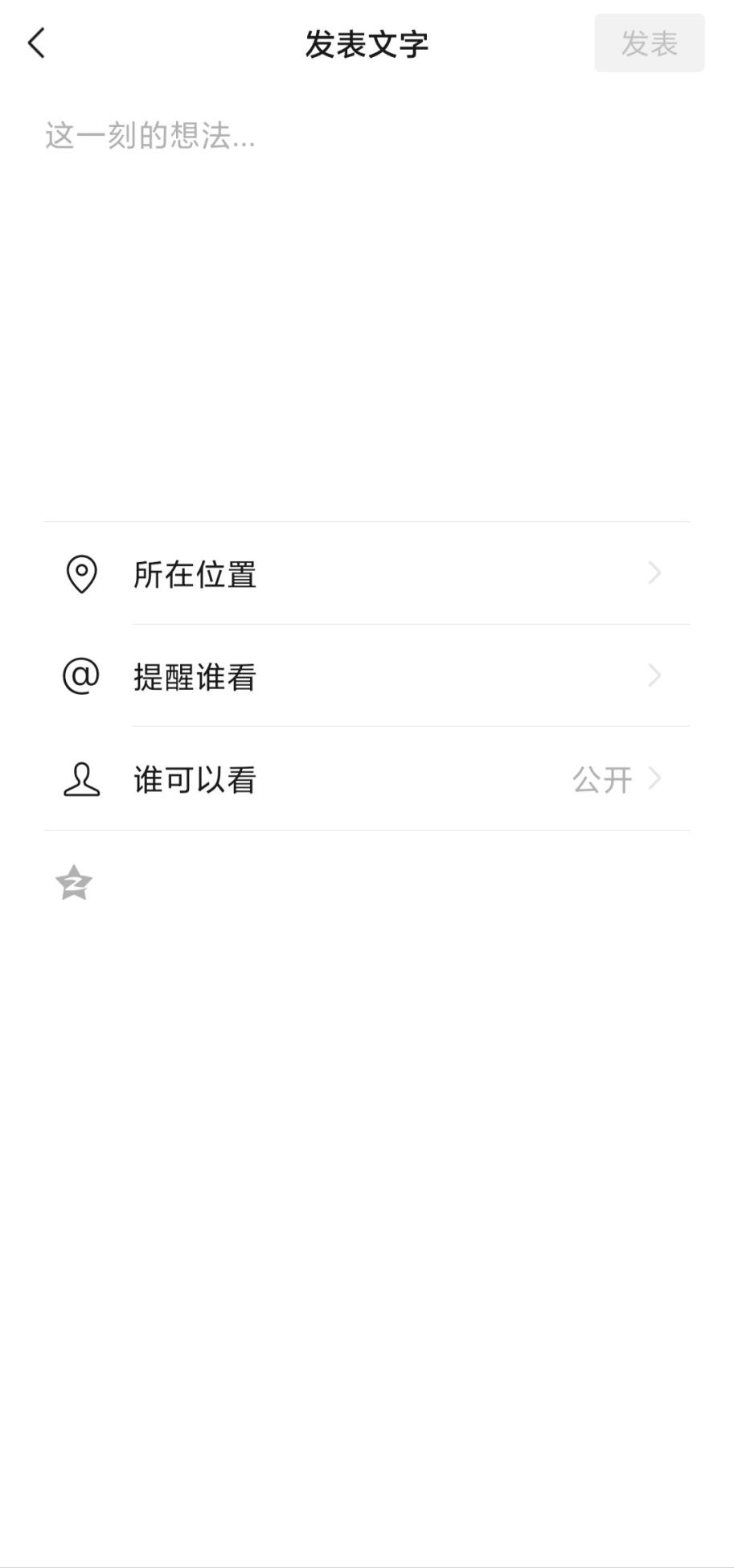
Task: Select the 所在位置 row label
Action: click(x=194, y=573)
